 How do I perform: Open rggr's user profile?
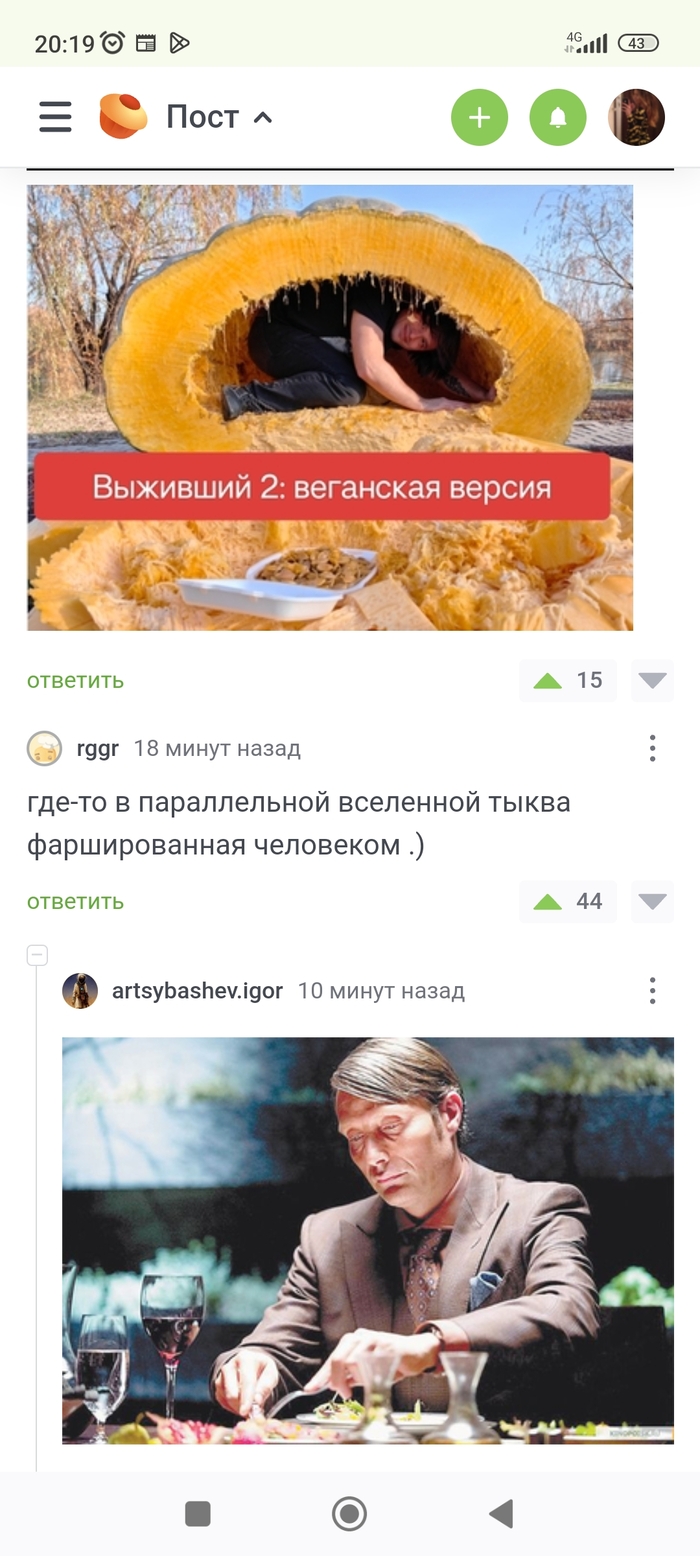[97, 748]
